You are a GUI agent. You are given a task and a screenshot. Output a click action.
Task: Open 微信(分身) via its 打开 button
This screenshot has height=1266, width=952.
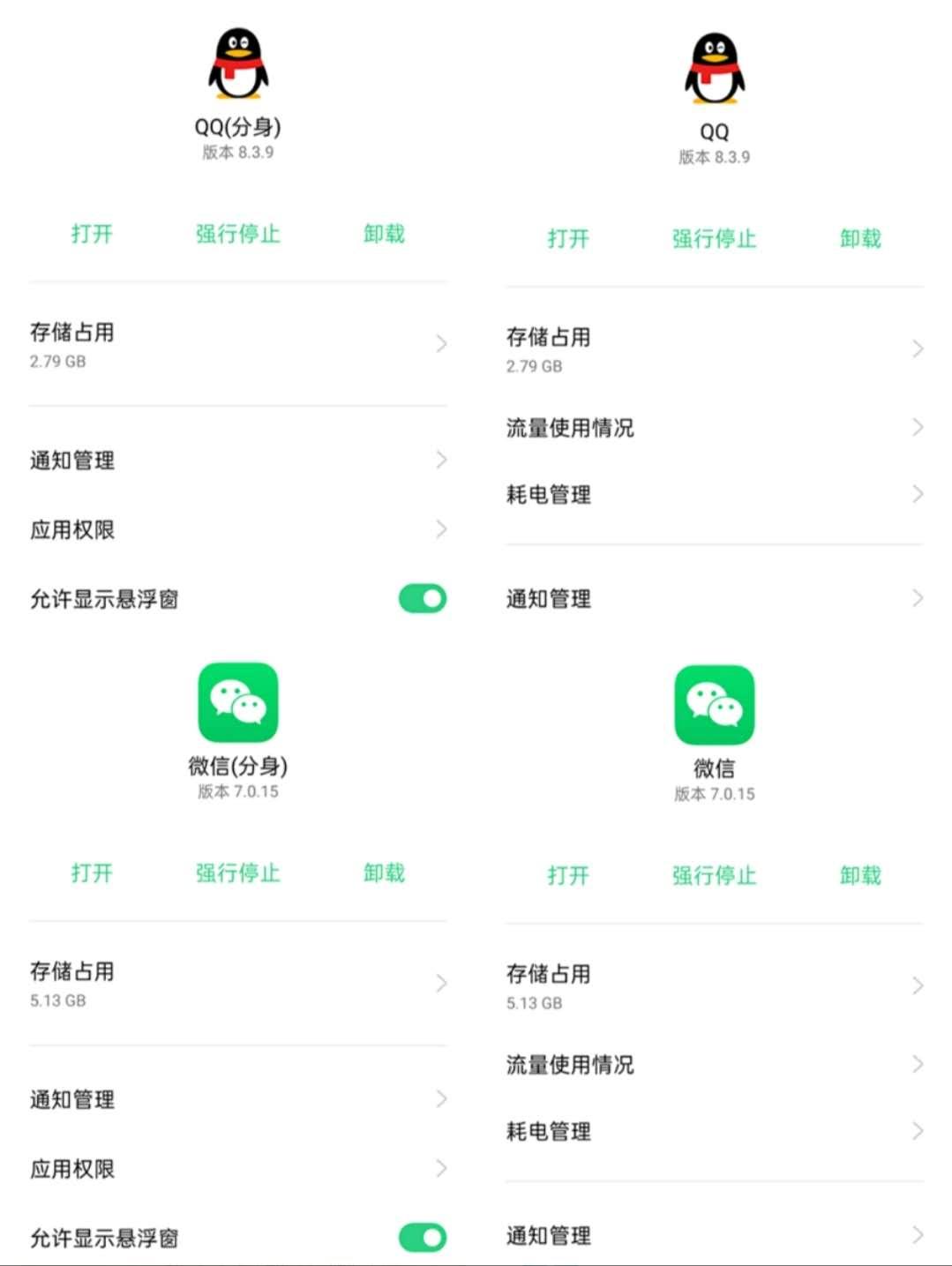[x=92, y=873]
